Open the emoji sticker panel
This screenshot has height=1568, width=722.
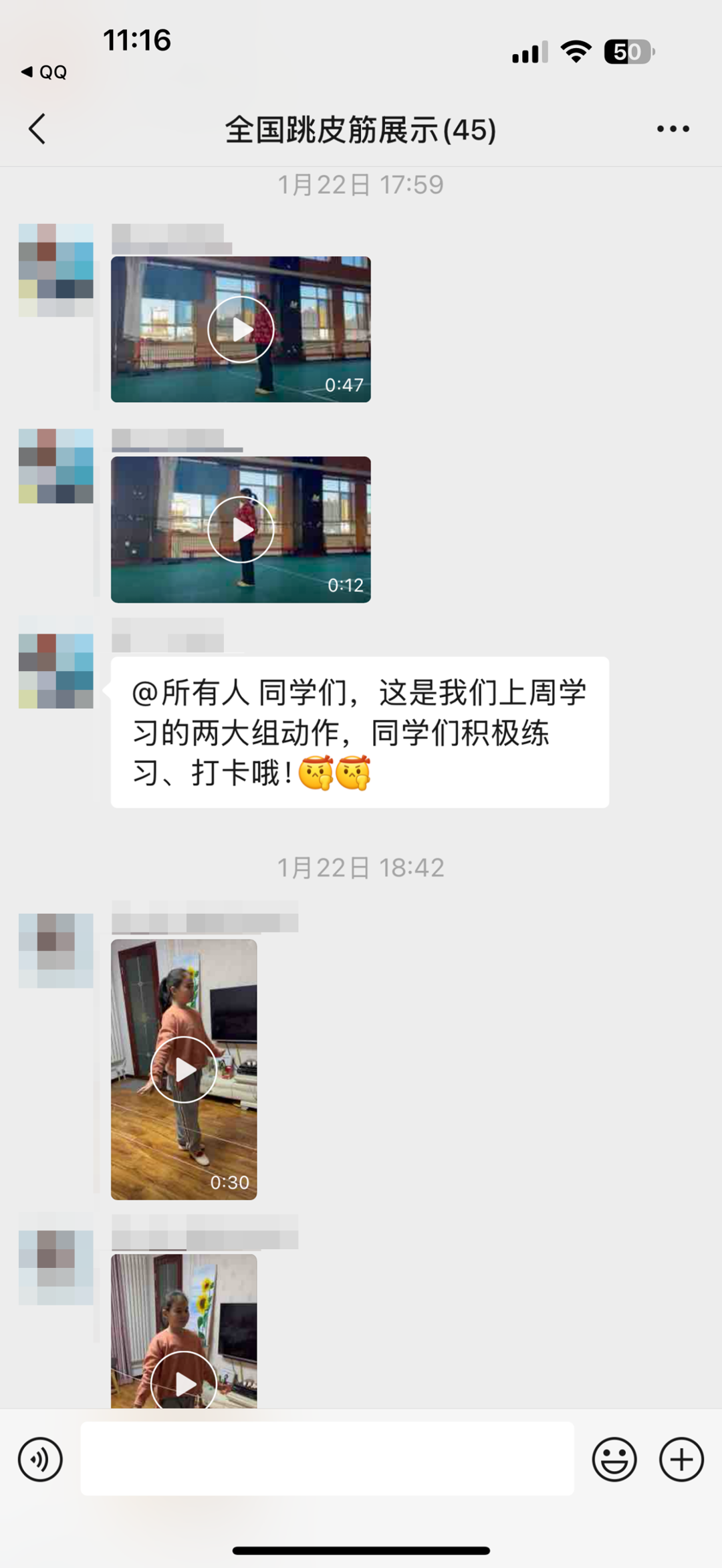(614, 1460)
